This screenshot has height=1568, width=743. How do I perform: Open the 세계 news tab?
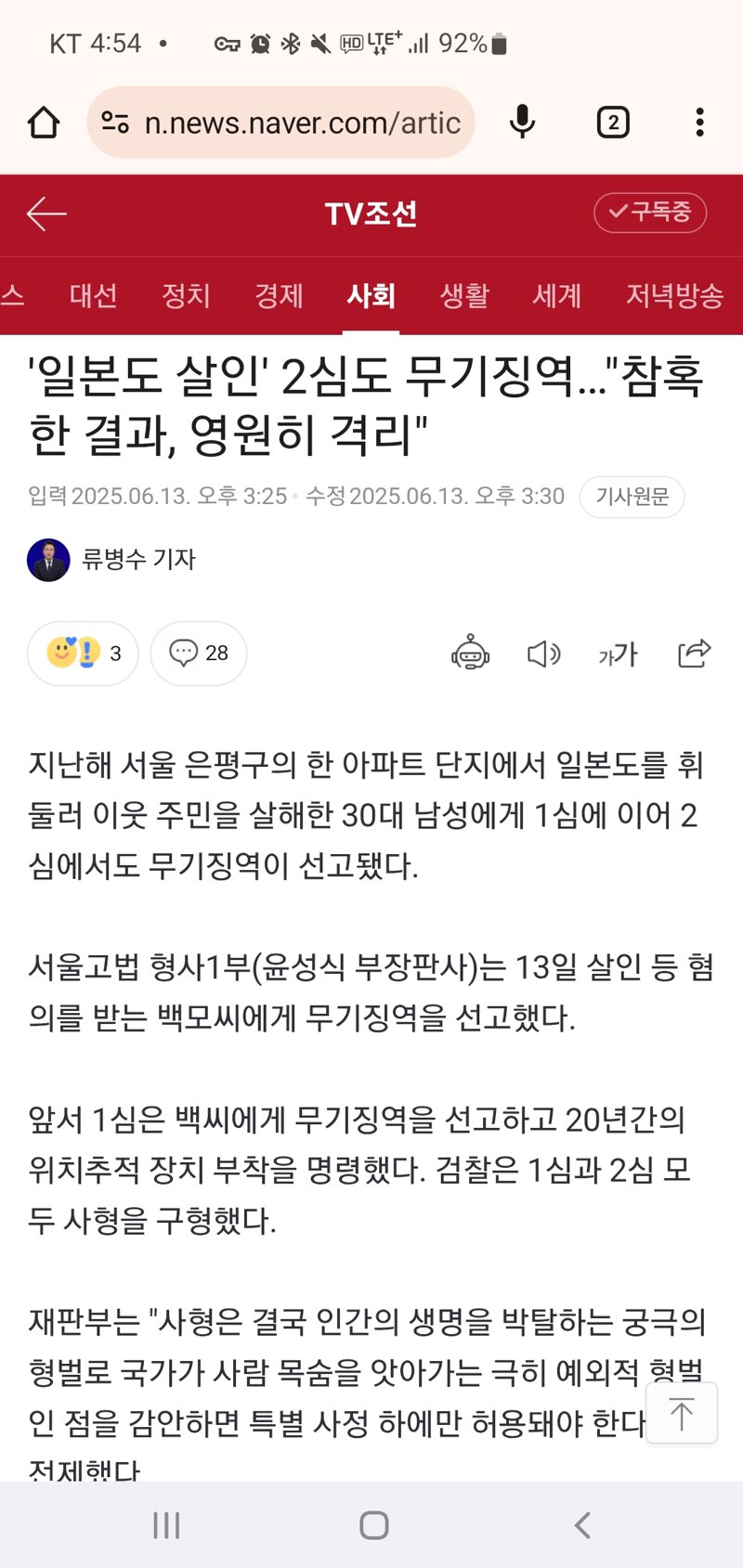556,295
